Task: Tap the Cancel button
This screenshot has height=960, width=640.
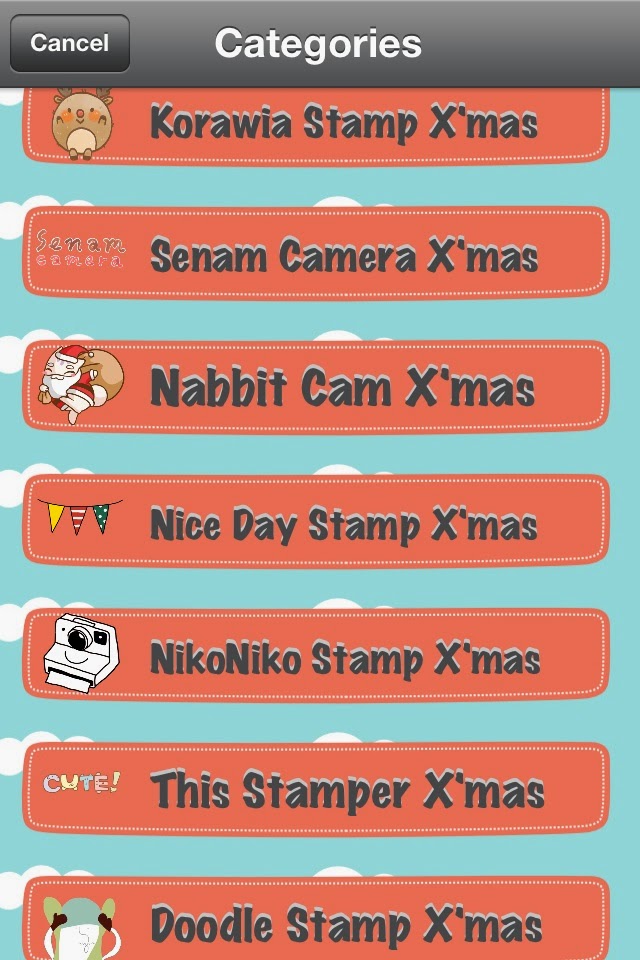Action: point(69,43)
